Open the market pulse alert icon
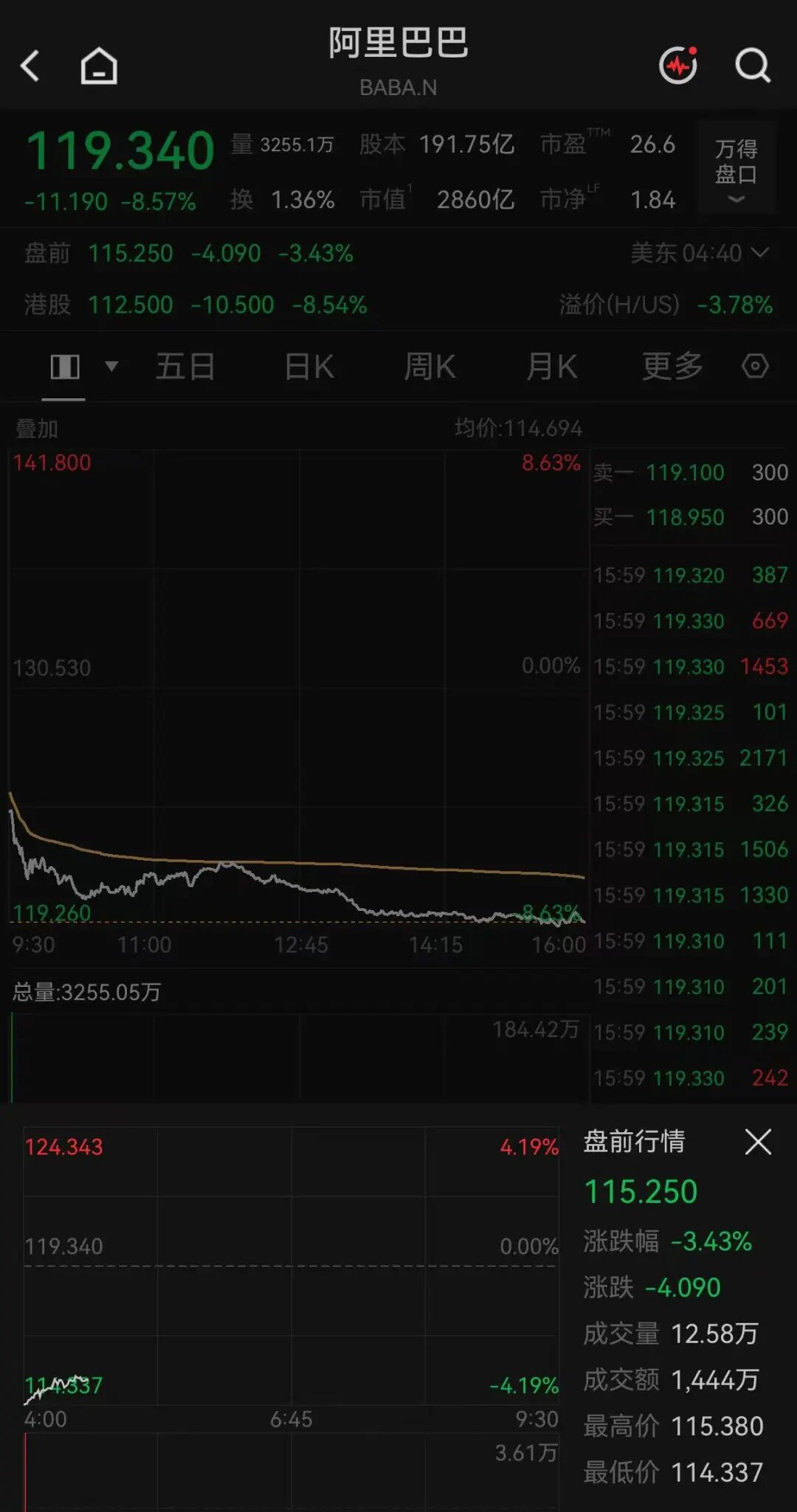 click(x=679, y=65)
